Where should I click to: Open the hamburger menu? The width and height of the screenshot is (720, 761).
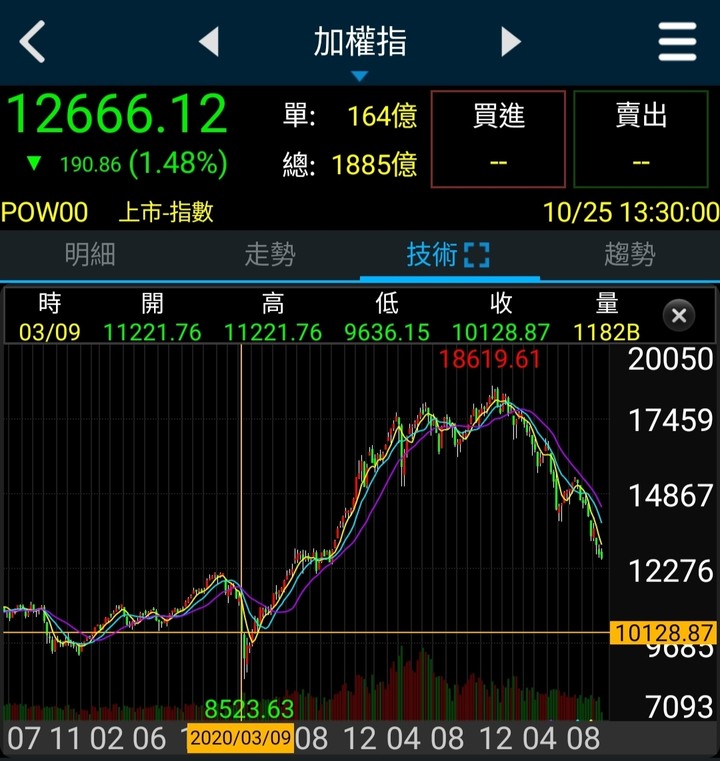[677, 42]
